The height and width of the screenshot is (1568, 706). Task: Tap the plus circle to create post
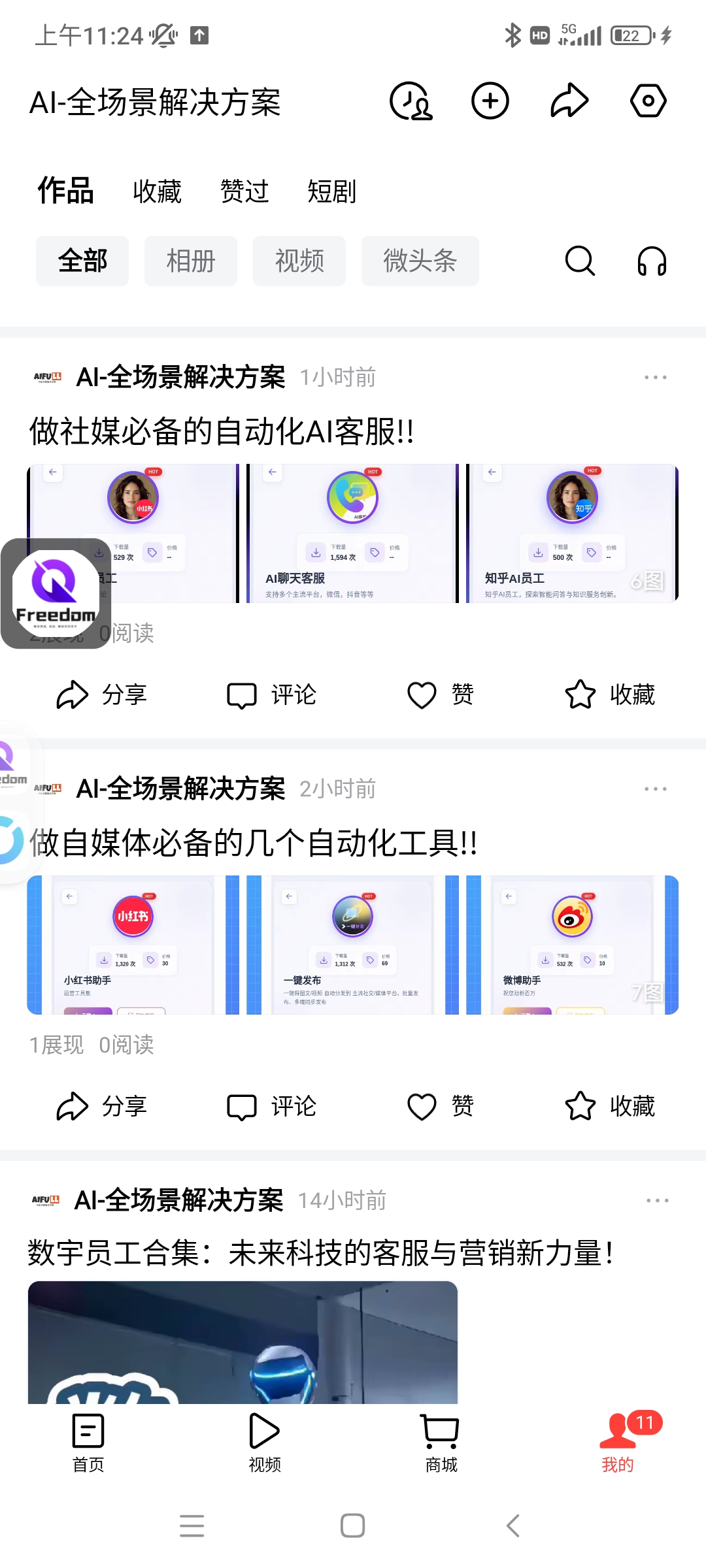pos(490,101)
